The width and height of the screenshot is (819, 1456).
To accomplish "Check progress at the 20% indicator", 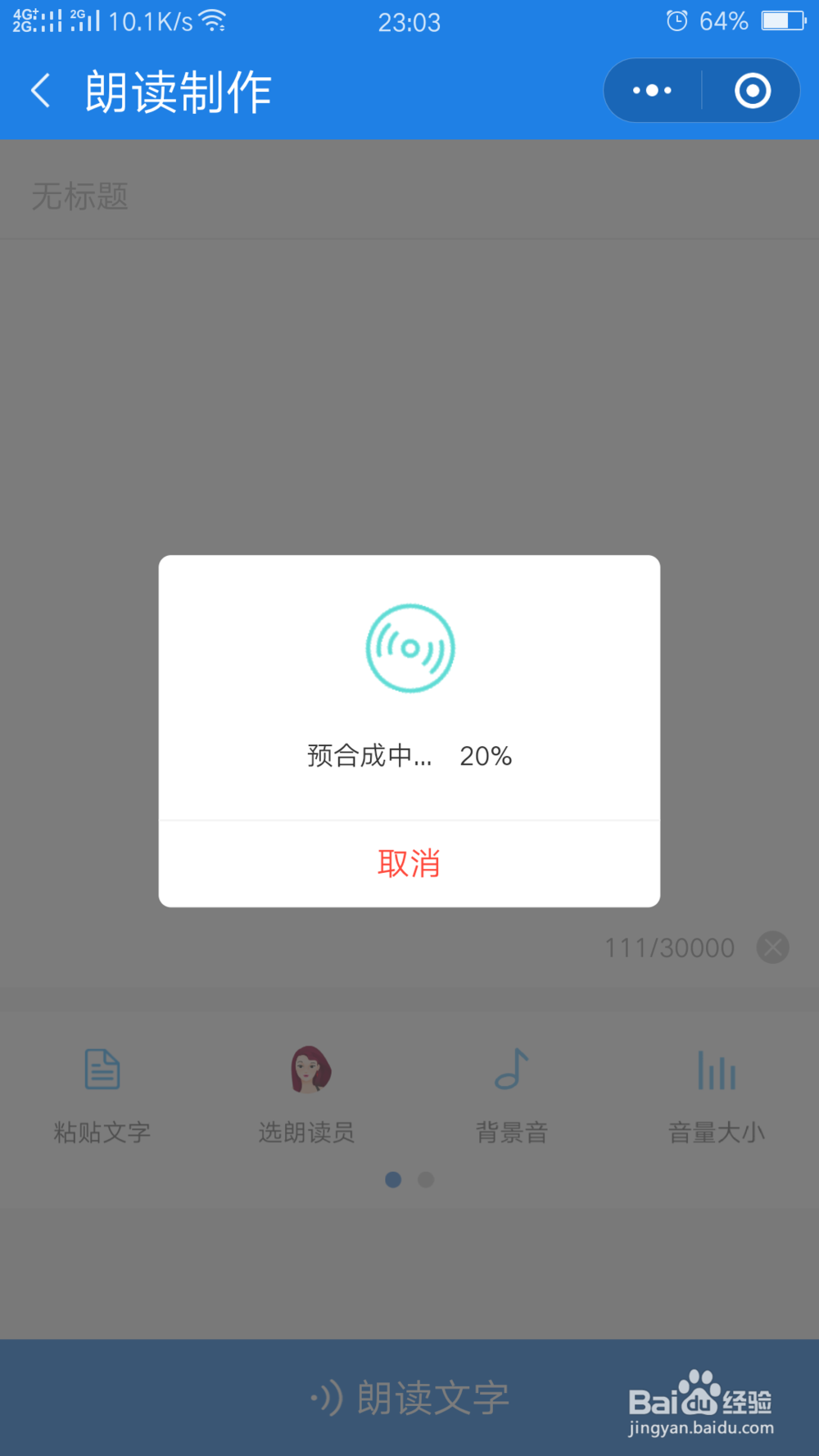I will tap(486, 756).
